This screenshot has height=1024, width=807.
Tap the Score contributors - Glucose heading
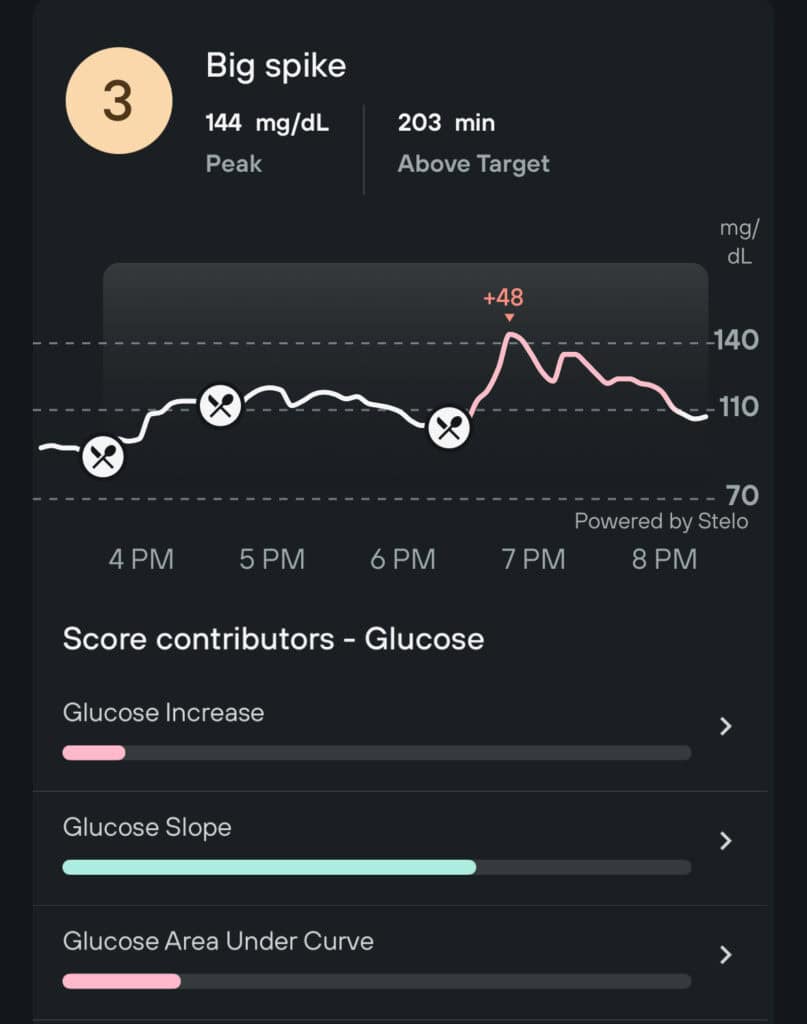click(x=272, y=638)
